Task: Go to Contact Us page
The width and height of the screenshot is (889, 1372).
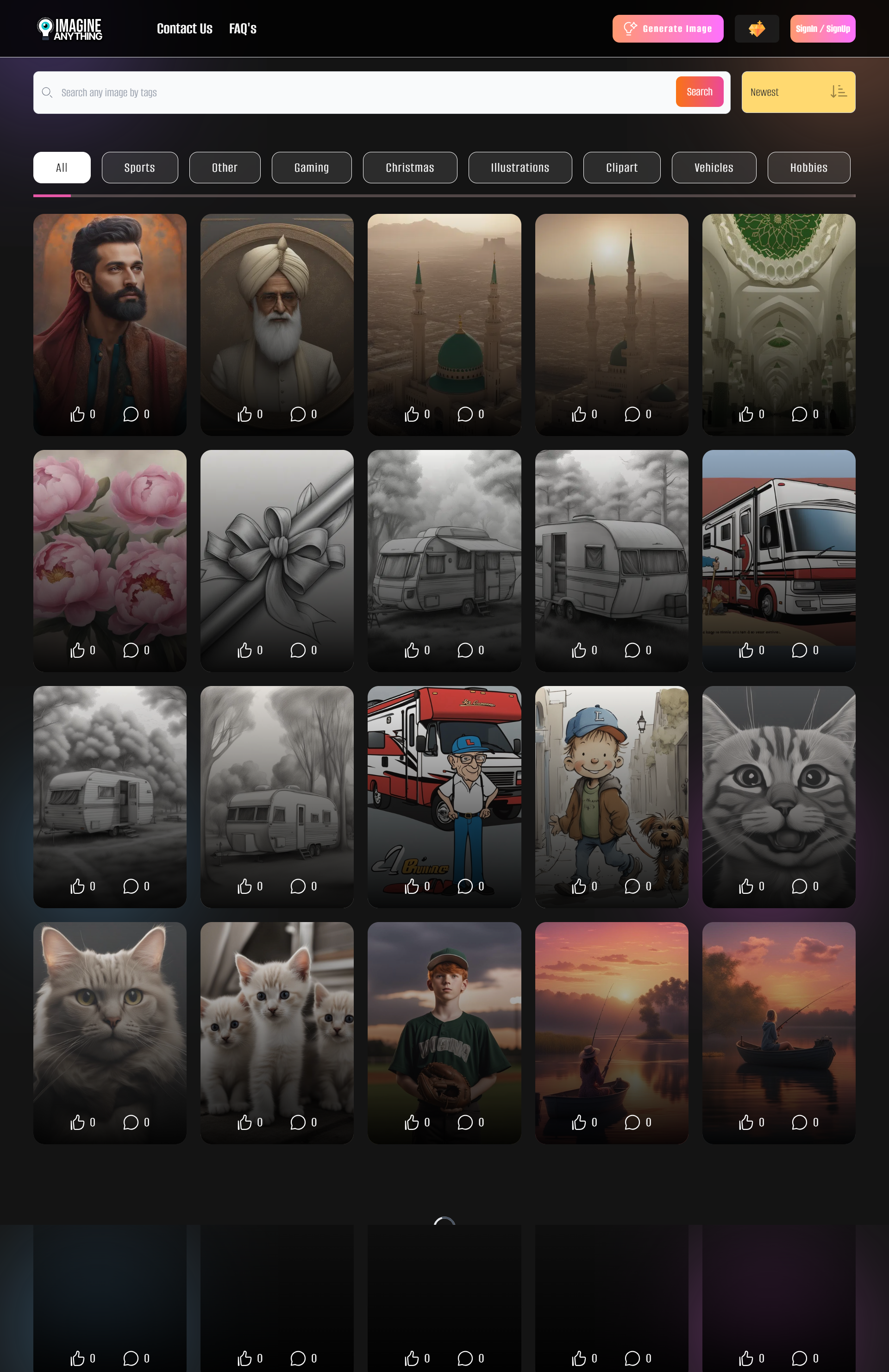Action: (184, 29)
